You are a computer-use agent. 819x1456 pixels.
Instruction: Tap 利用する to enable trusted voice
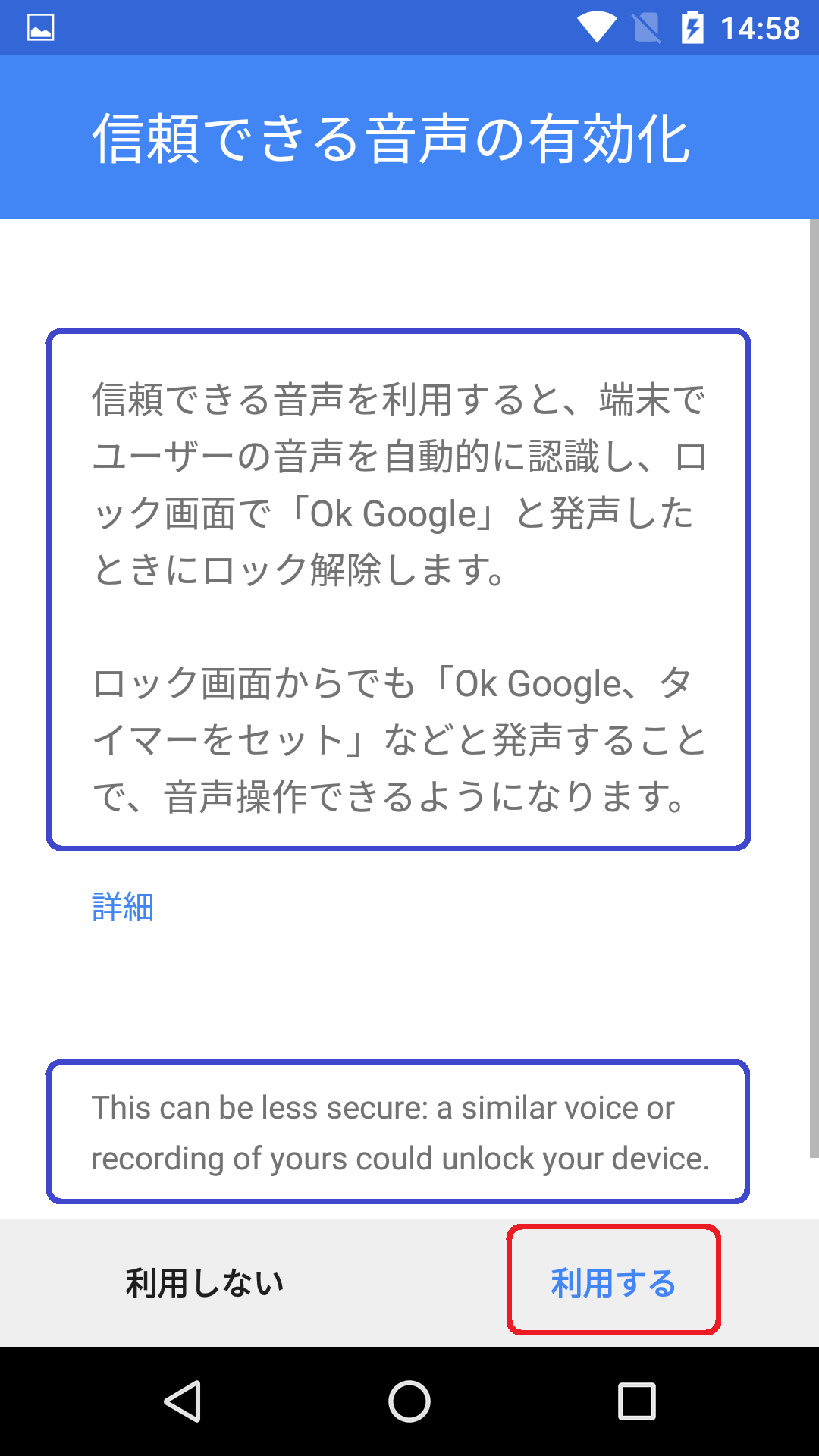[613, 1283]
